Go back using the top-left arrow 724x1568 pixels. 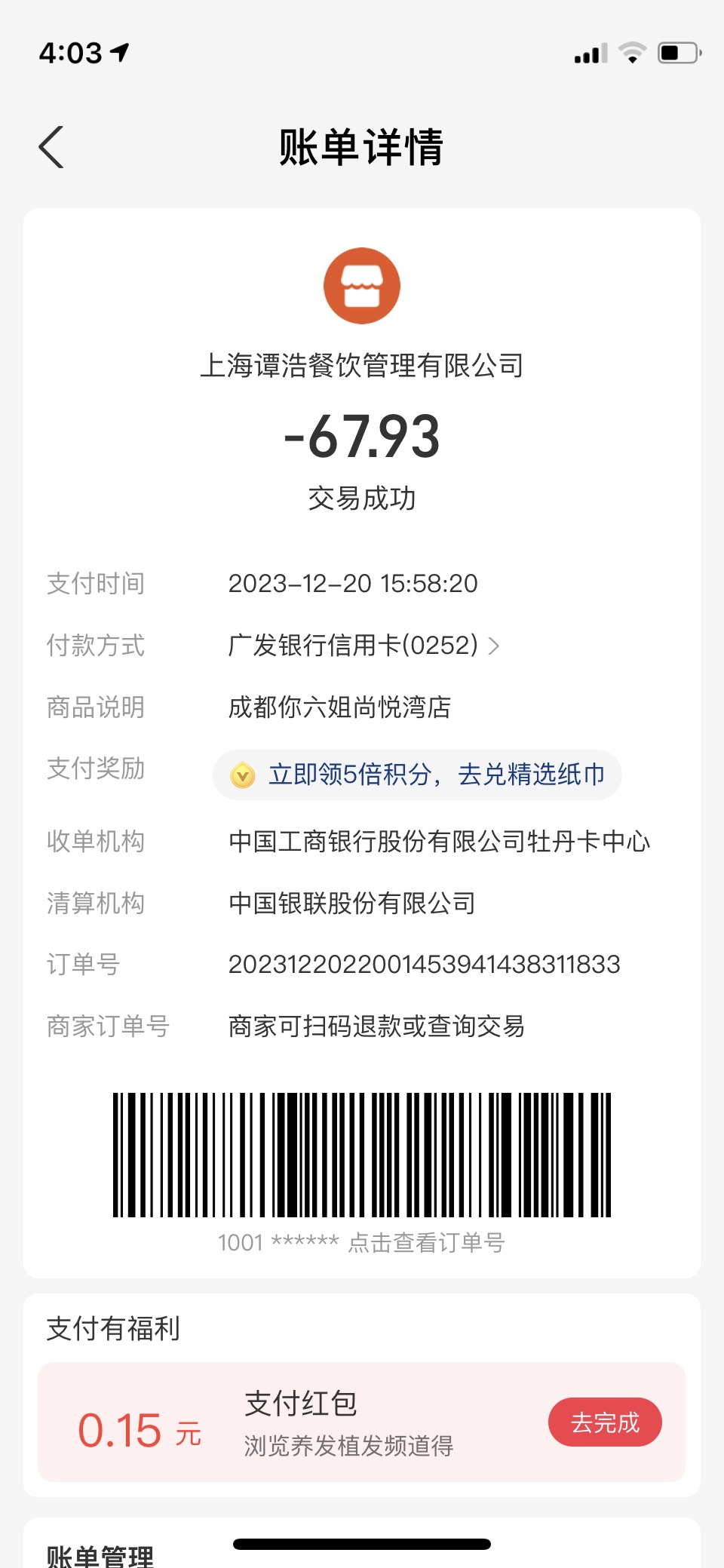[x=51, y=147]
